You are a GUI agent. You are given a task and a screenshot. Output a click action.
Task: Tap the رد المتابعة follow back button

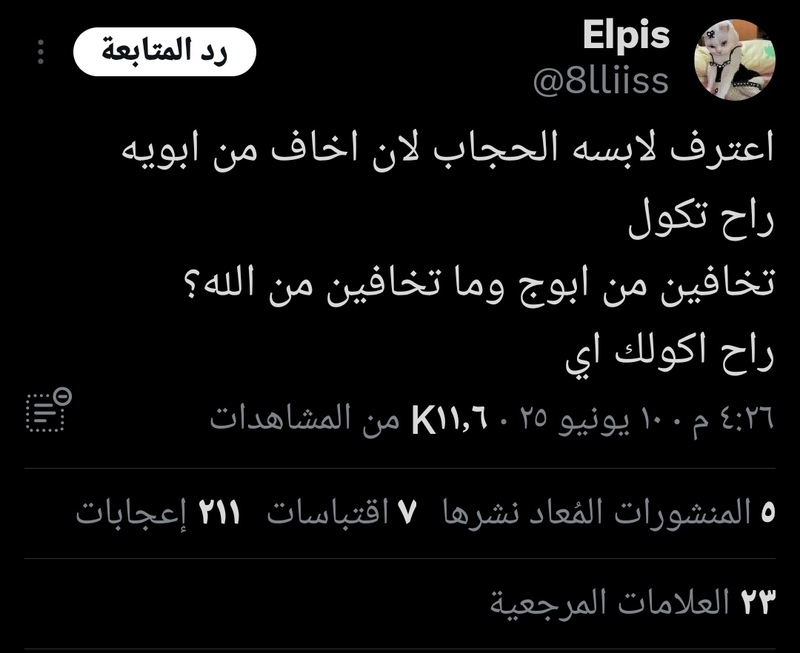tap(164, 53)
